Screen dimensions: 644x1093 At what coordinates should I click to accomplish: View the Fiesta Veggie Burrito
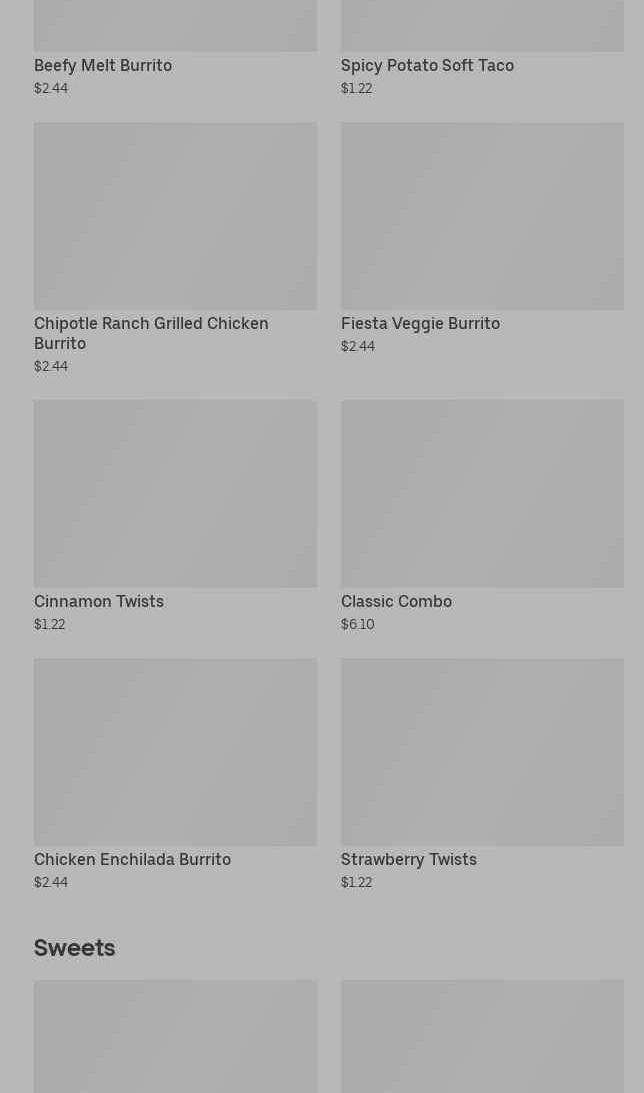[x=482, y=238]
